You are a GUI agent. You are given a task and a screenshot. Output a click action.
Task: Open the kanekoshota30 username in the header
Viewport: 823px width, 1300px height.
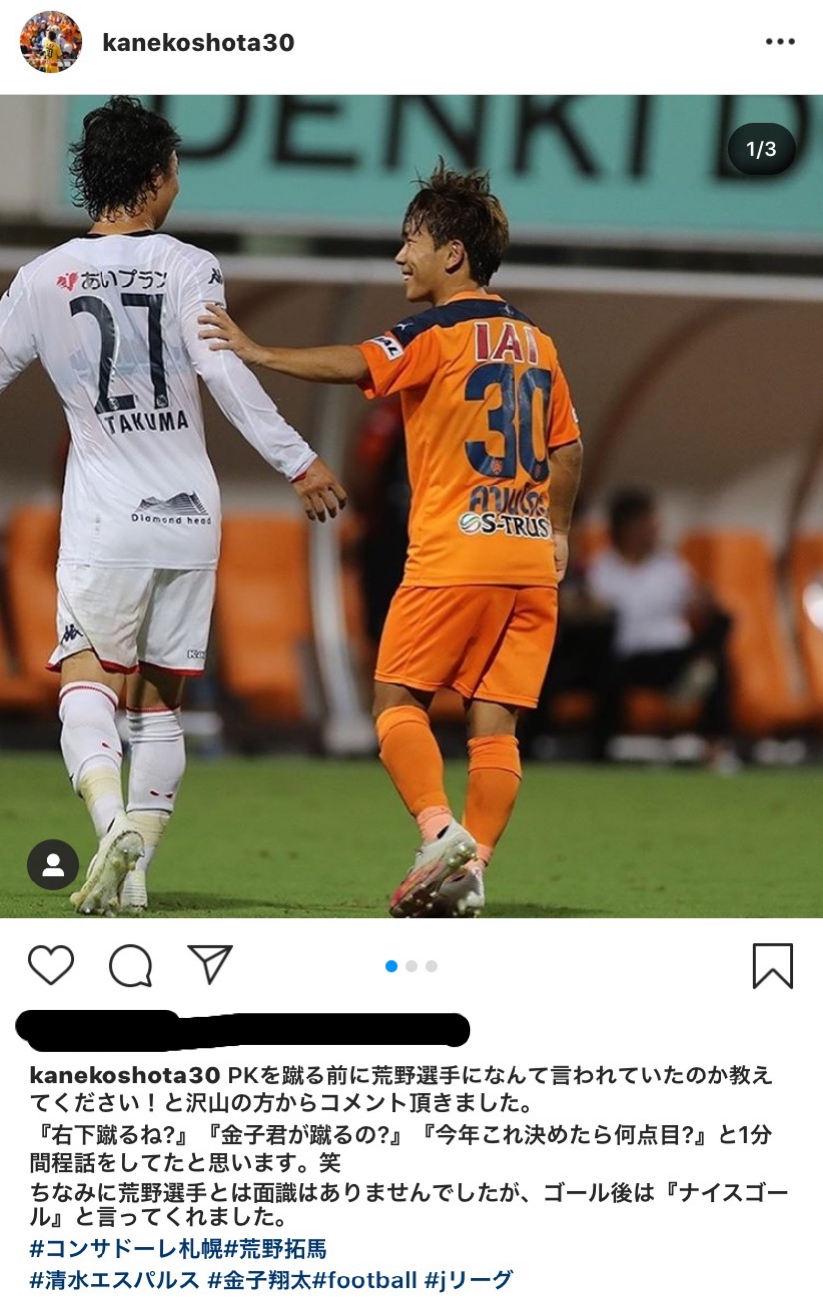[198, 42]
